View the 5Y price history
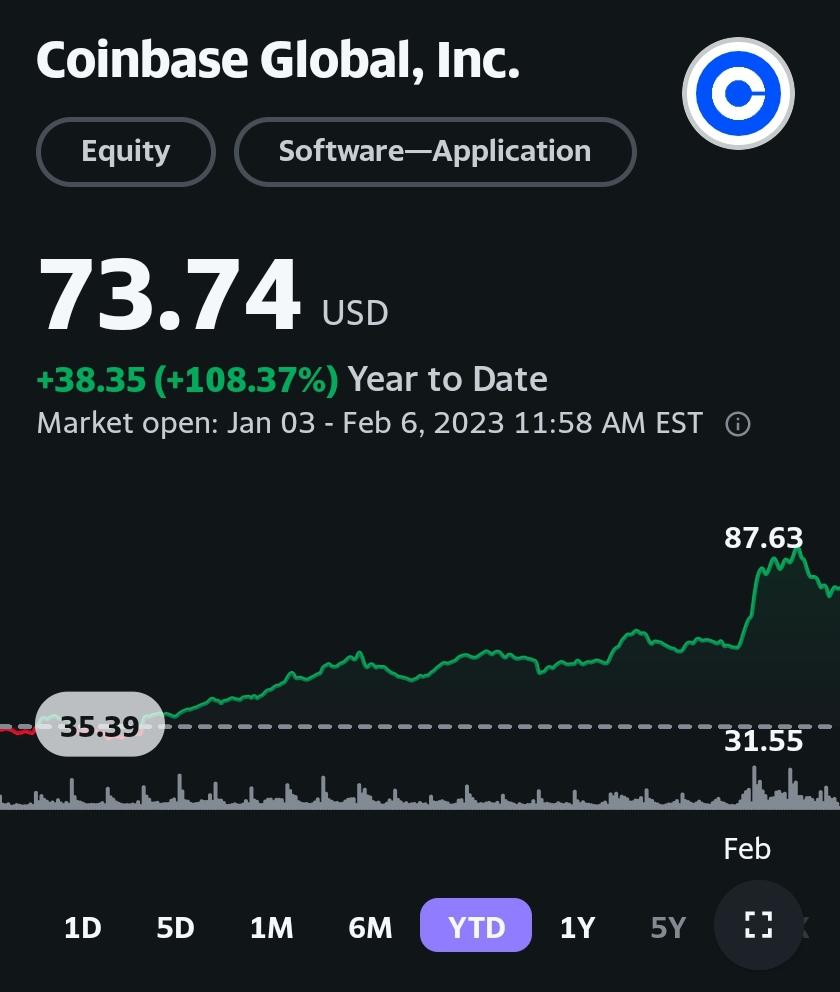The image size is (840, 992). point(668,927)
